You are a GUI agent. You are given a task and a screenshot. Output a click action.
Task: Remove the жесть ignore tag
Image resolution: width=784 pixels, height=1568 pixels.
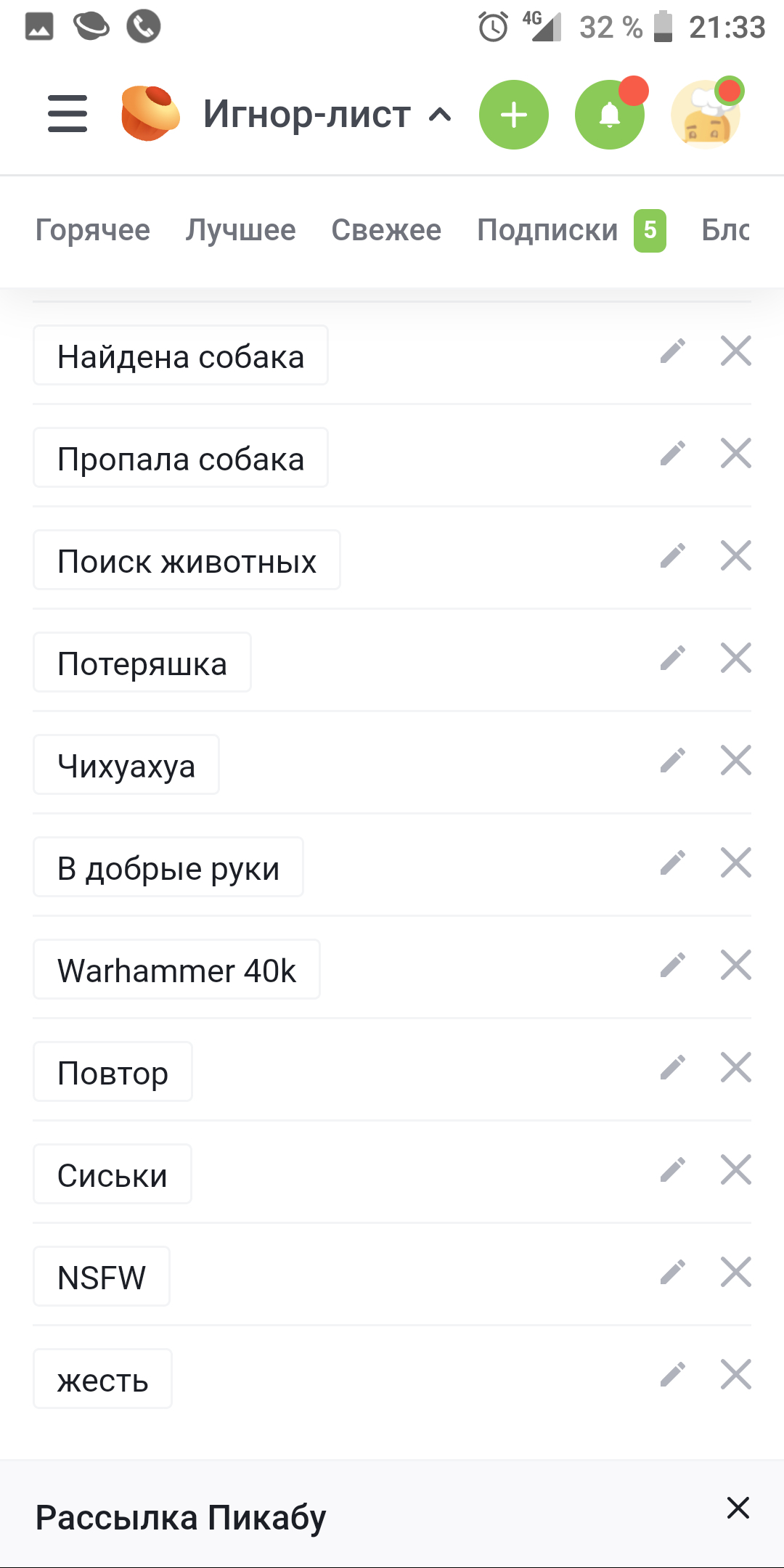[x=736, y=1375]
